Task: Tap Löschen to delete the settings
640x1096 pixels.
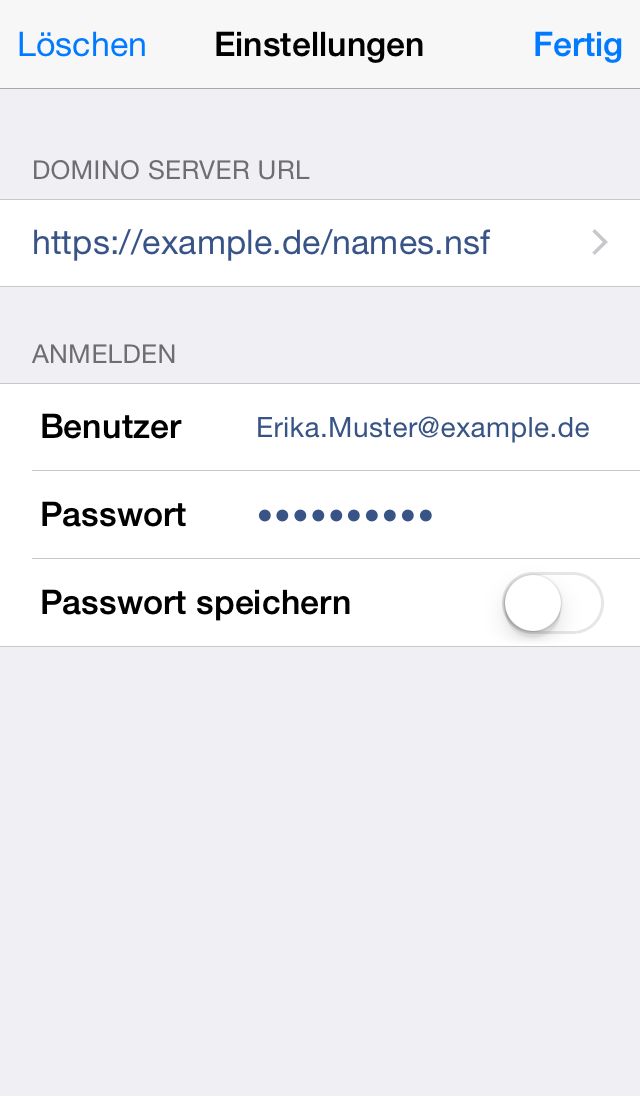Action: [x=82, y=45]
